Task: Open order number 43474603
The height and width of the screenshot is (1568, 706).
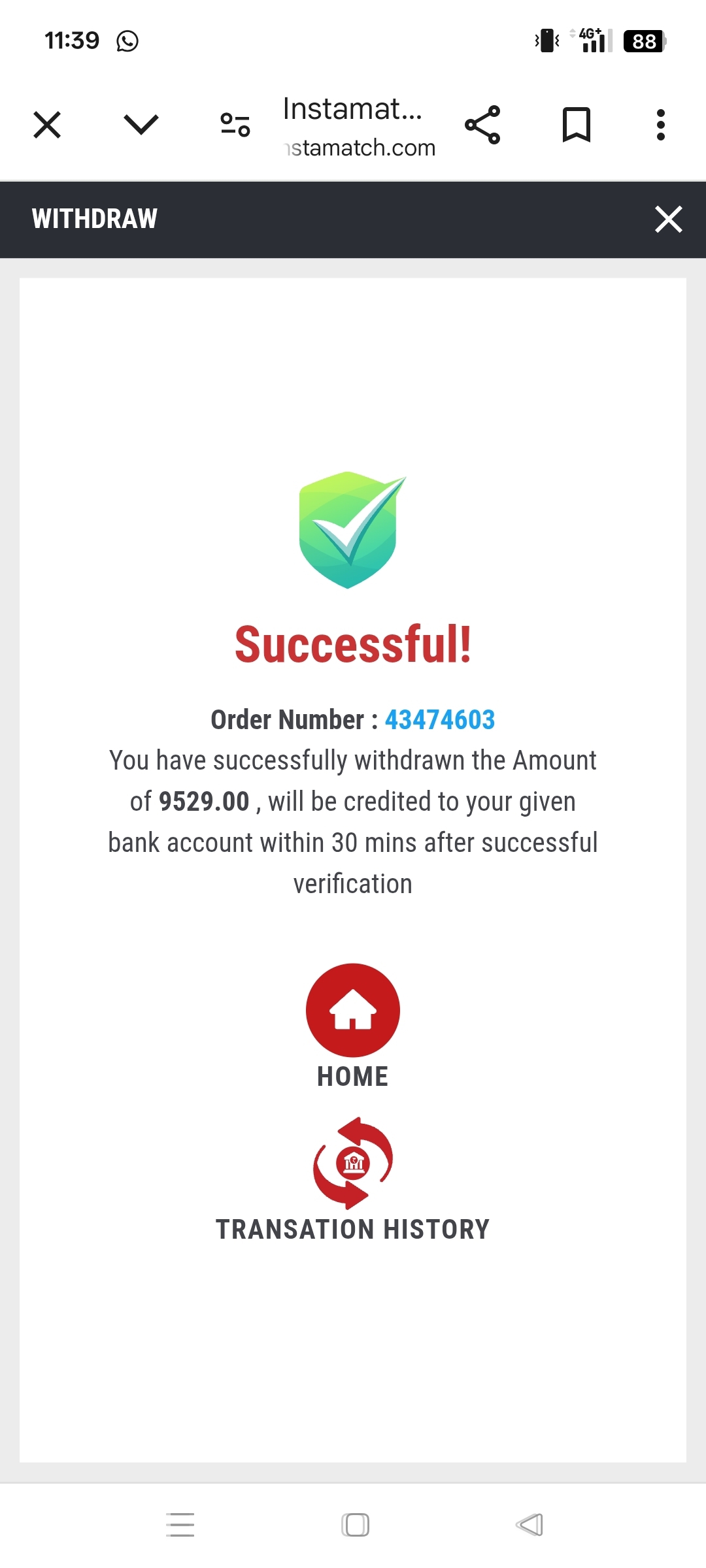Action: (x=440, y=720)
